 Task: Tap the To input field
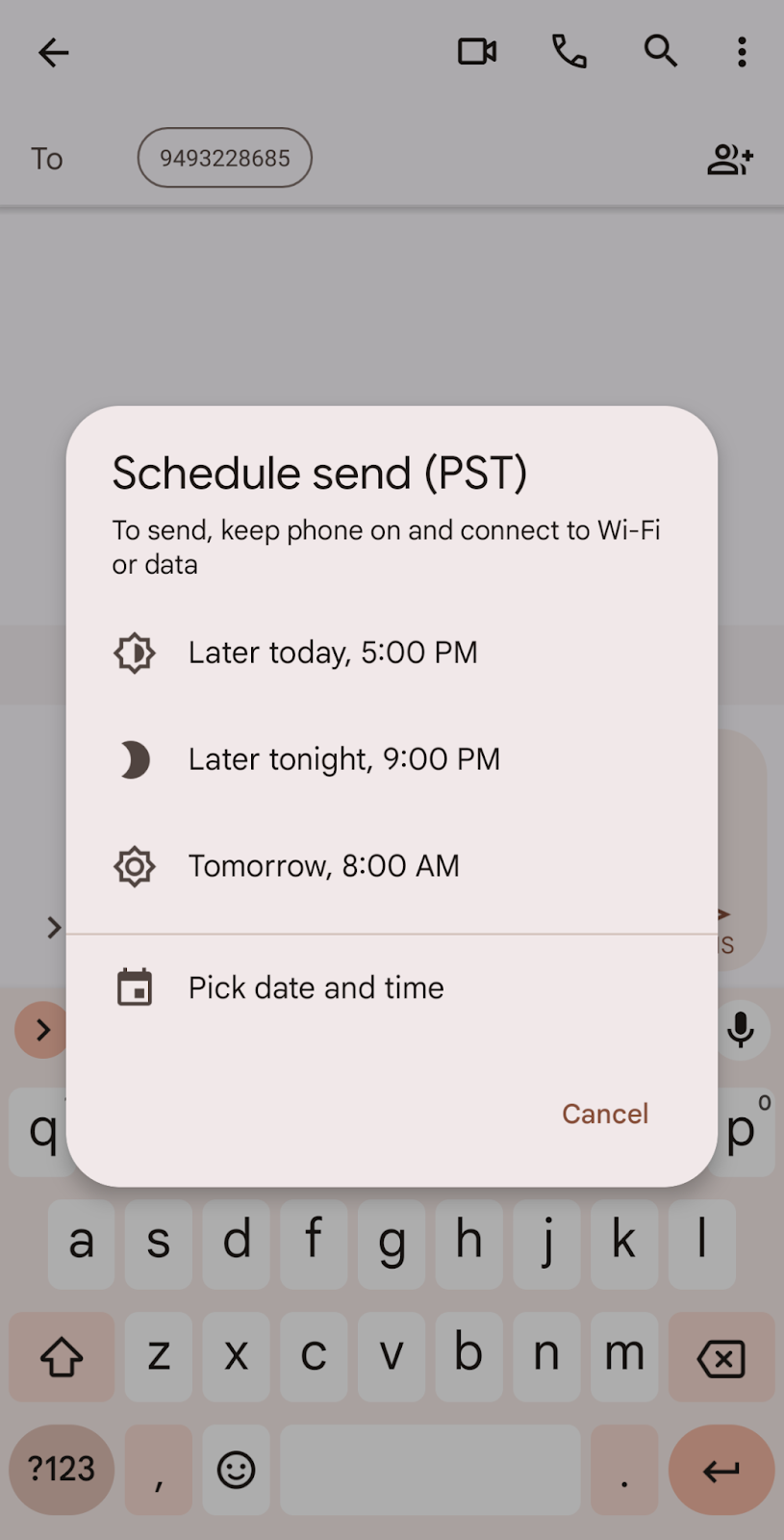[x=46, y=158]
